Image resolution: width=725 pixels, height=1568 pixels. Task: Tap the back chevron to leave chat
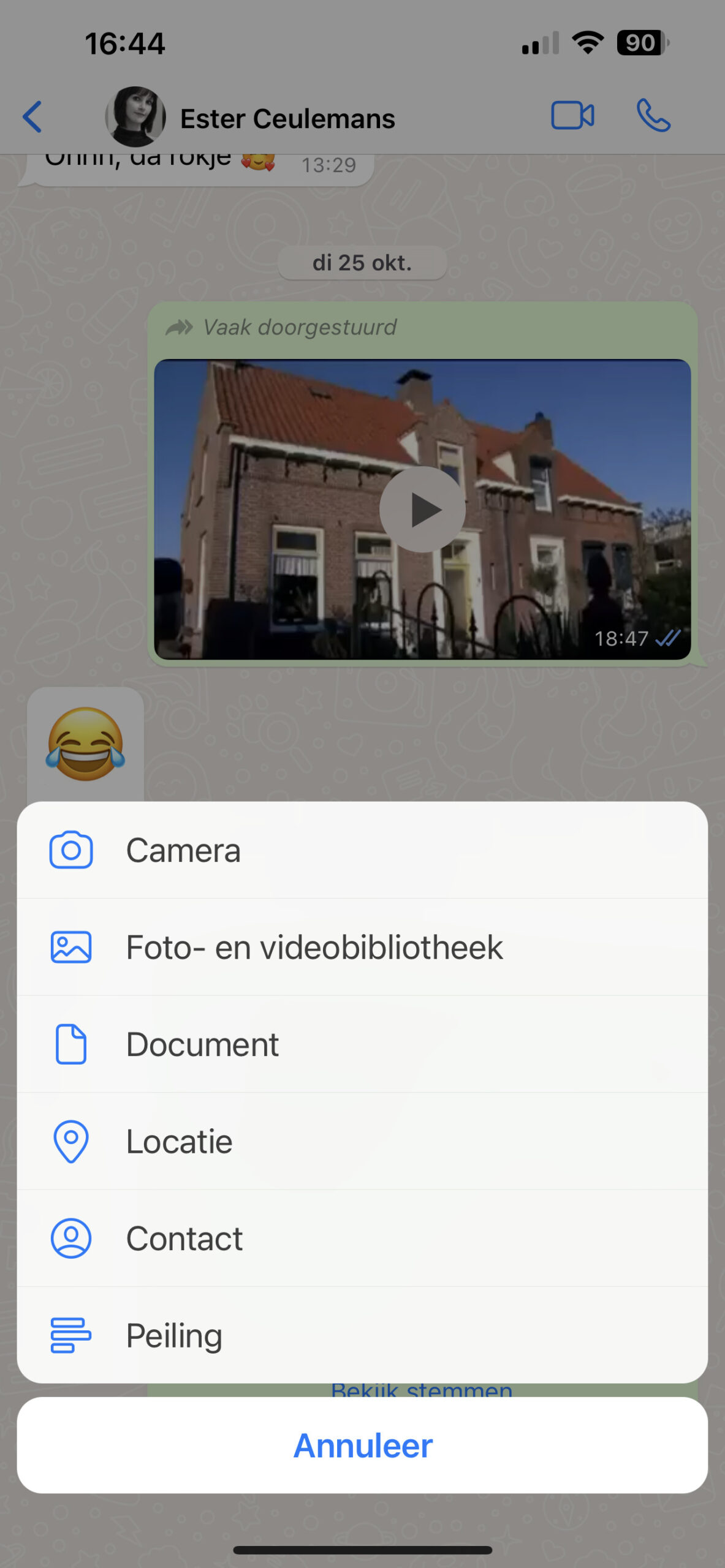(x=32, y=117)
